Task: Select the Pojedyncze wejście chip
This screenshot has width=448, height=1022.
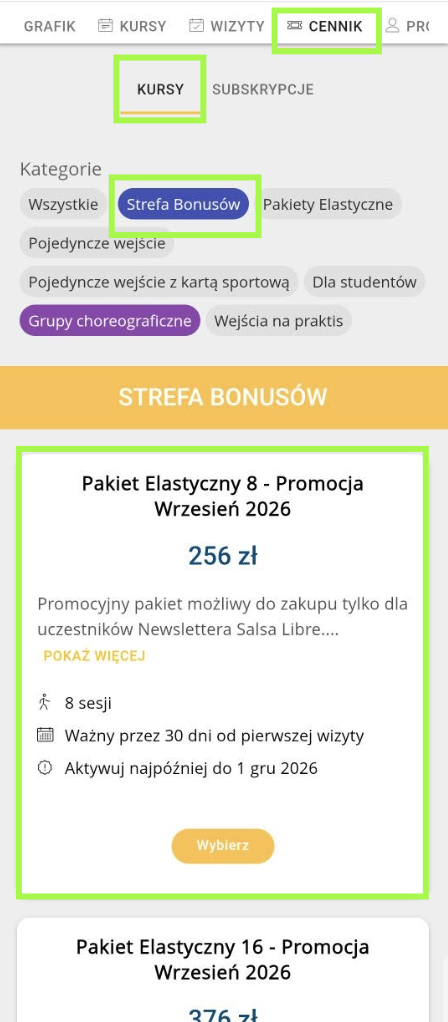Action: coord(97,244)
